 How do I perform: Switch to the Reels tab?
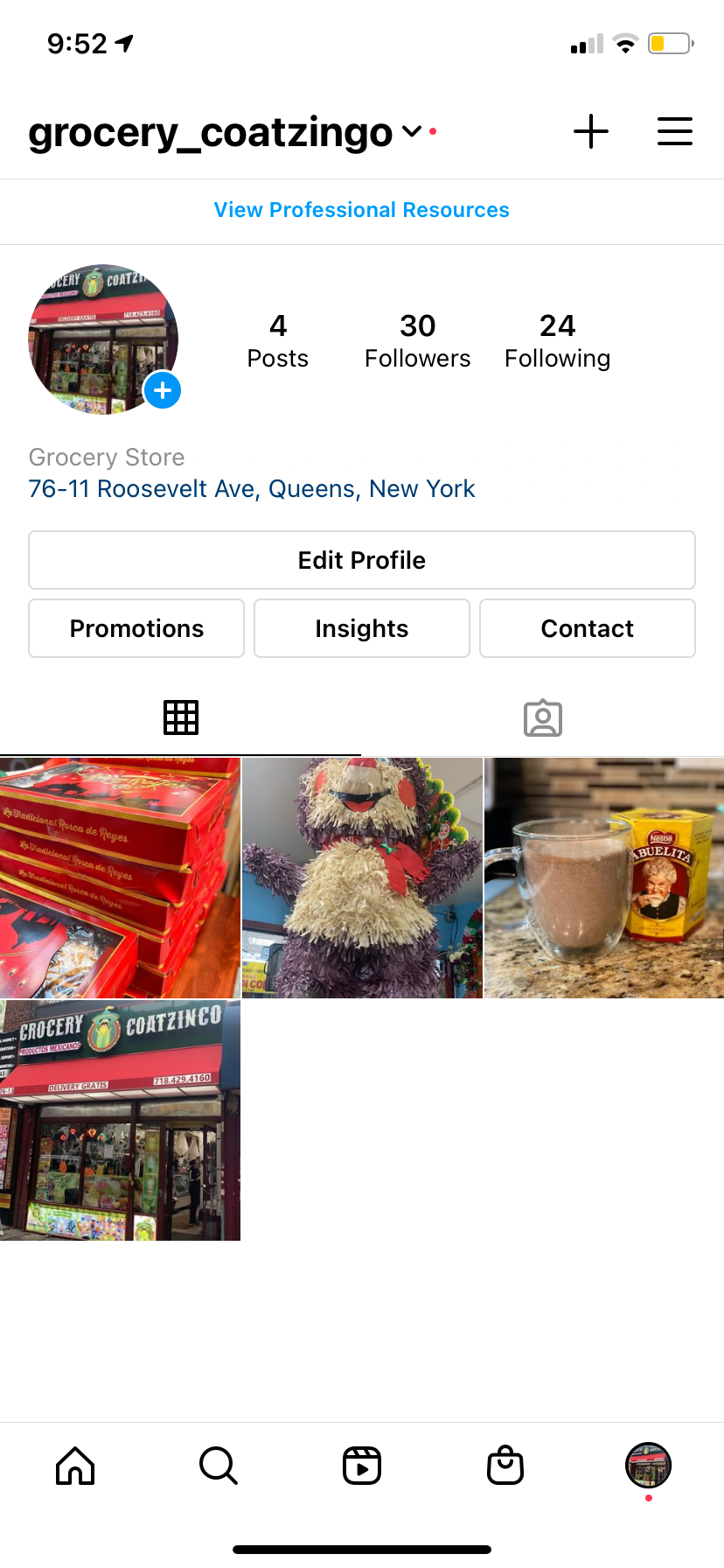pyautogui.click(x=361, y=1466)
